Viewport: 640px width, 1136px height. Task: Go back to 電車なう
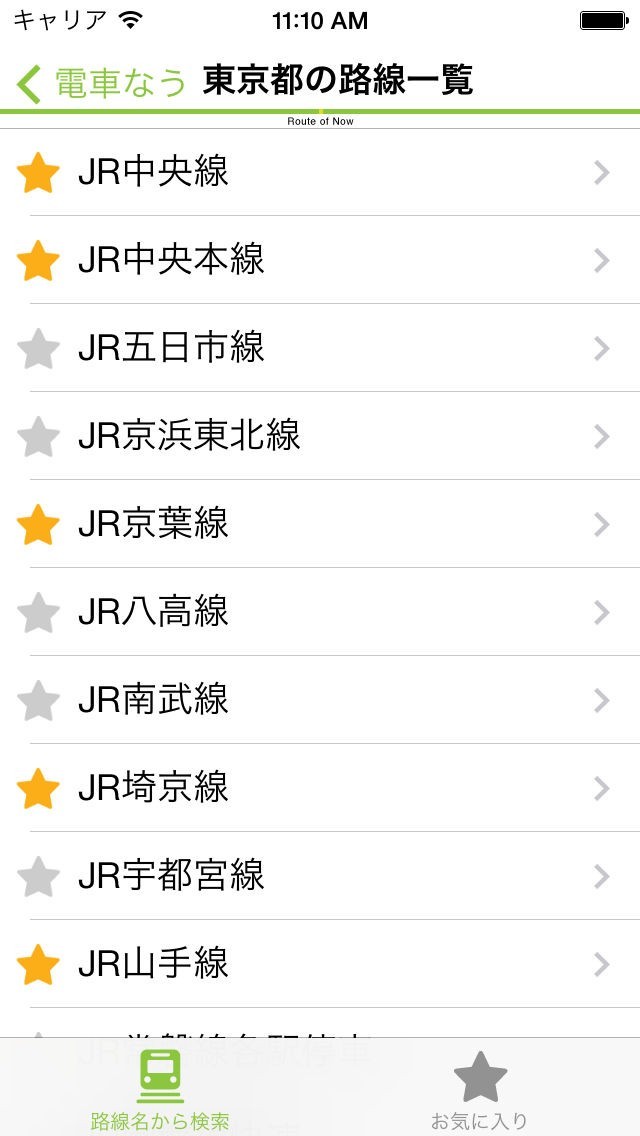click(102, 82)
